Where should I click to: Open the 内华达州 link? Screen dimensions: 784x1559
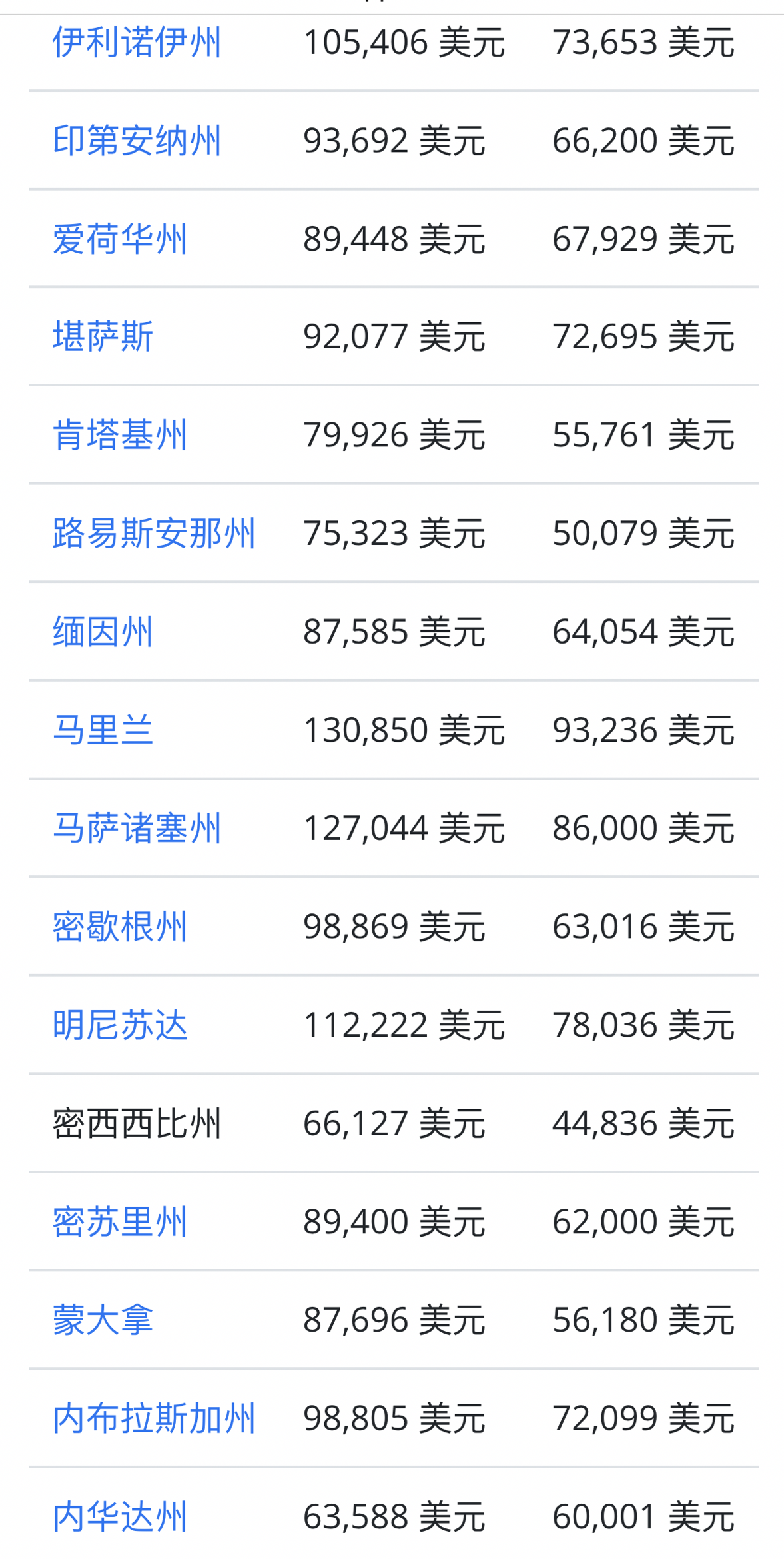coord(120,1516)
